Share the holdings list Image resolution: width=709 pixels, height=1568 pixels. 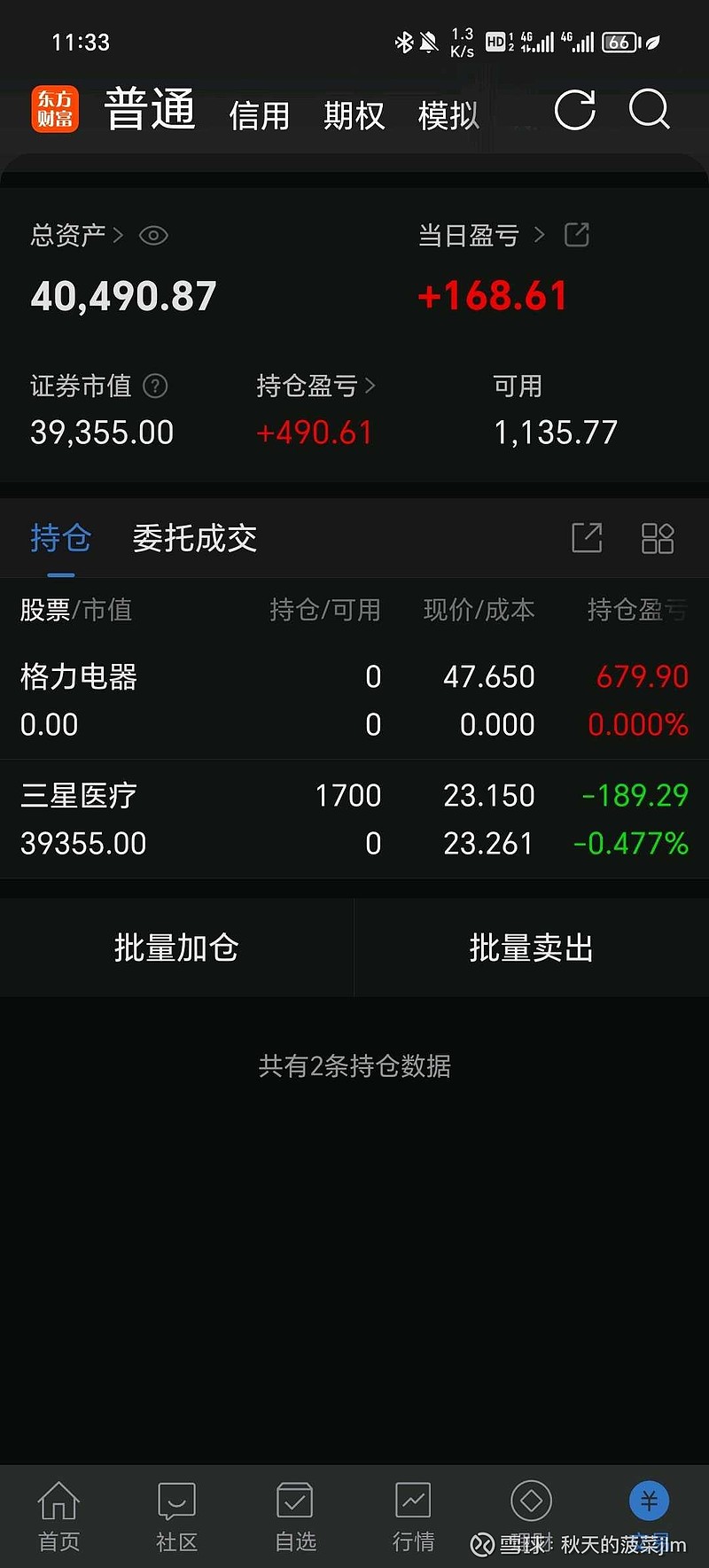coord(587,538)
